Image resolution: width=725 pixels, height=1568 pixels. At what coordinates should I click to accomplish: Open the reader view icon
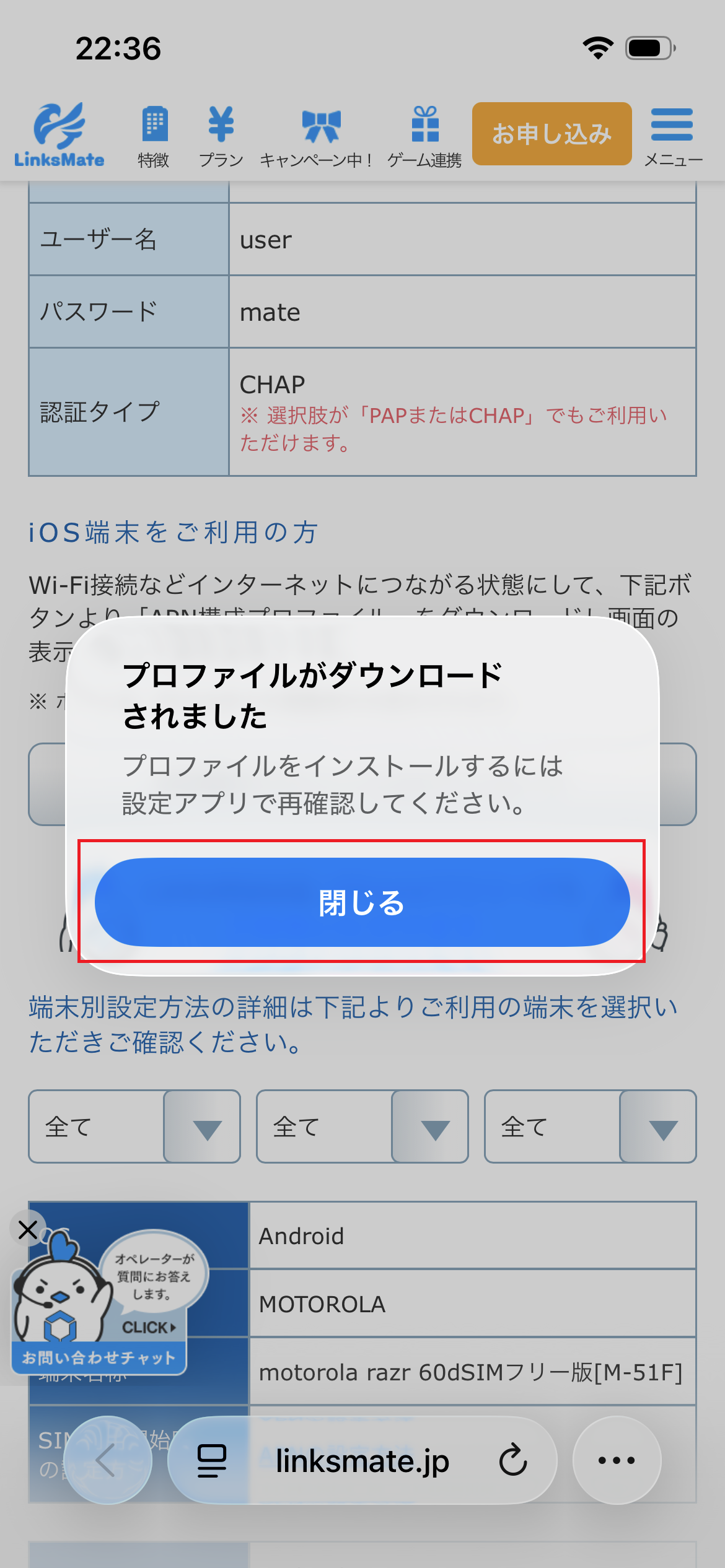(x=209, y=1460)
